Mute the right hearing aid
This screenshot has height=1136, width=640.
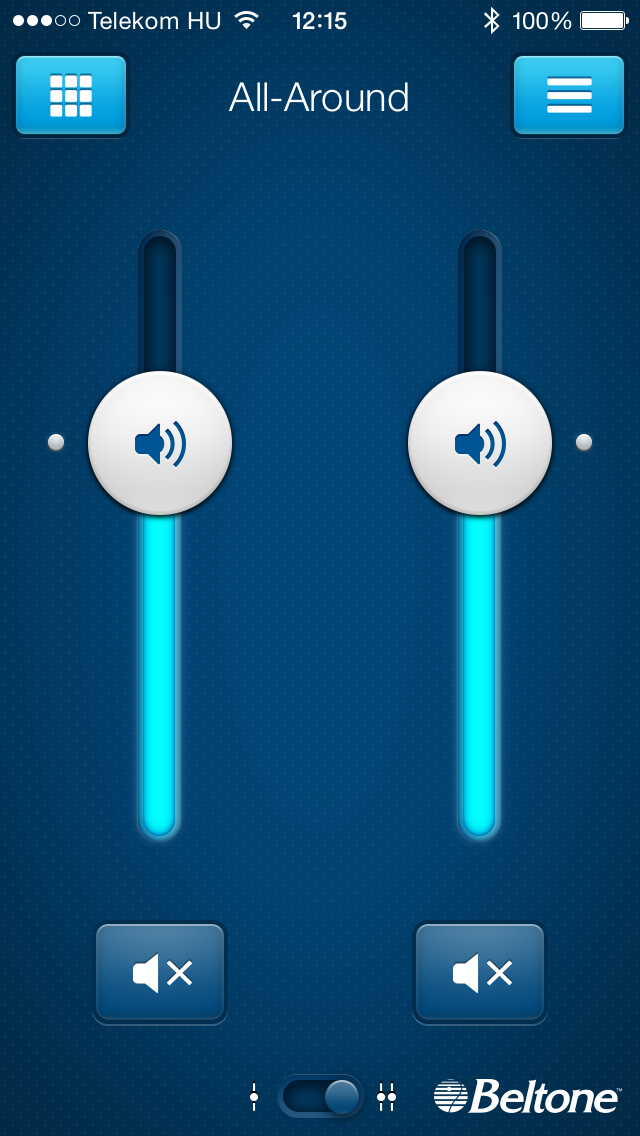[x=480, y=972]
